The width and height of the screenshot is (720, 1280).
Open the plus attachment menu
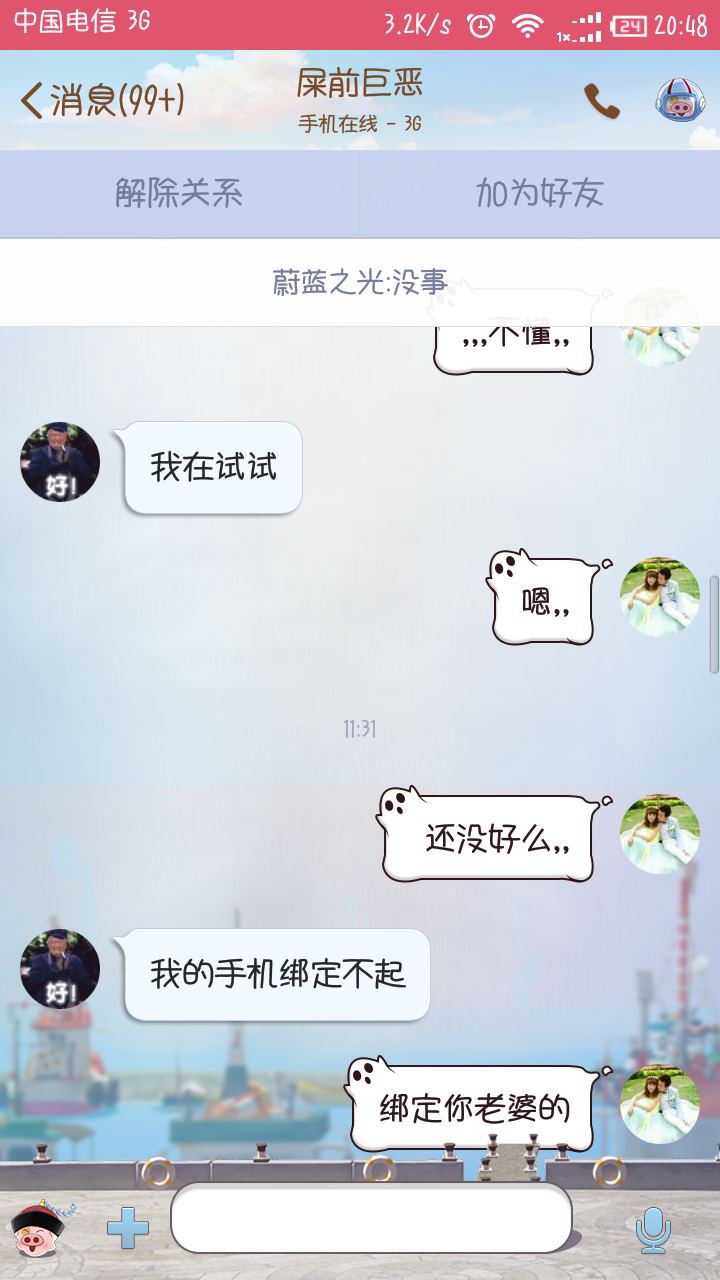pyautogui.click(x=128, y=1229)
